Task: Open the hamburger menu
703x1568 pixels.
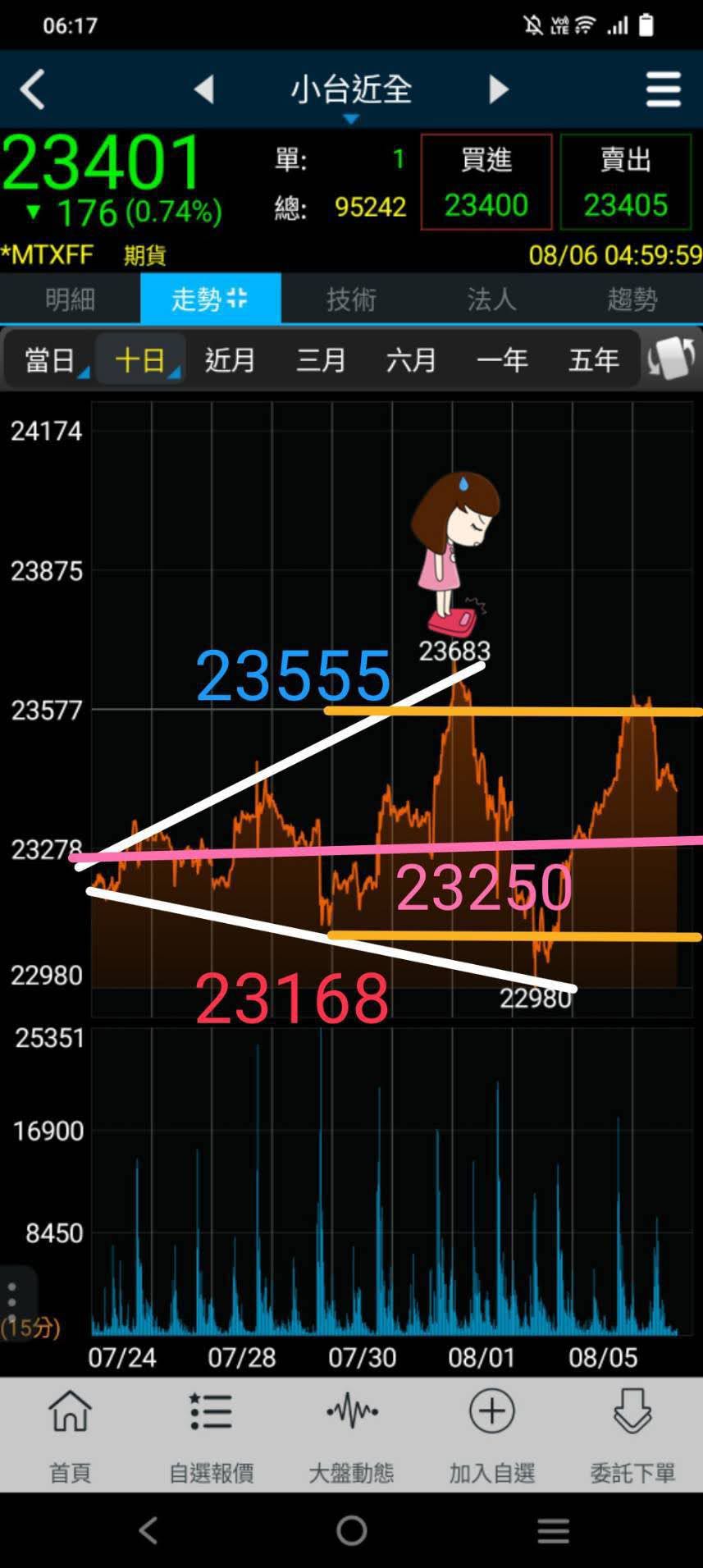Action: 663,89
